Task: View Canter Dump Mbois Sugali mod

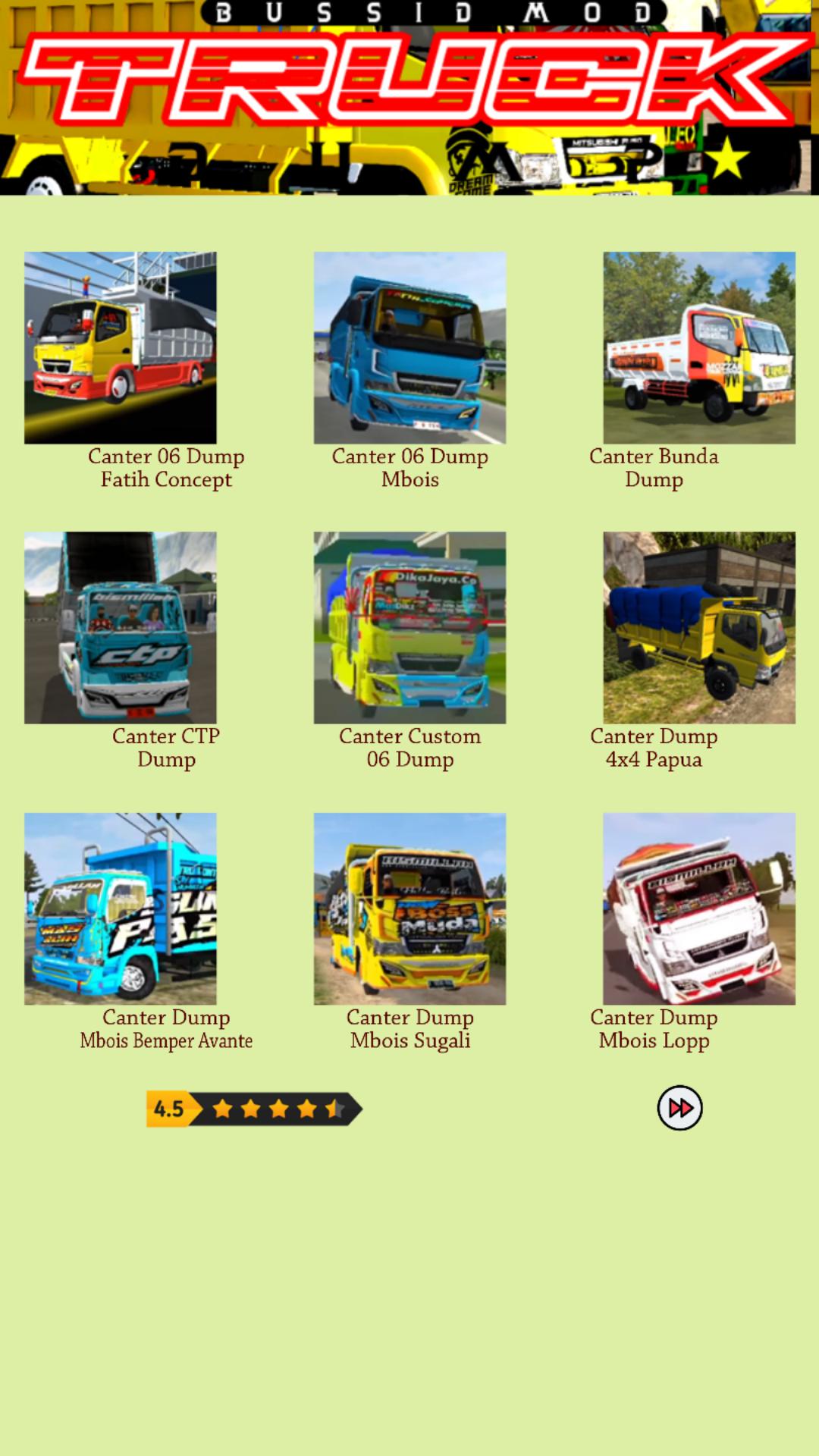Action: click(x=409, y=908)
